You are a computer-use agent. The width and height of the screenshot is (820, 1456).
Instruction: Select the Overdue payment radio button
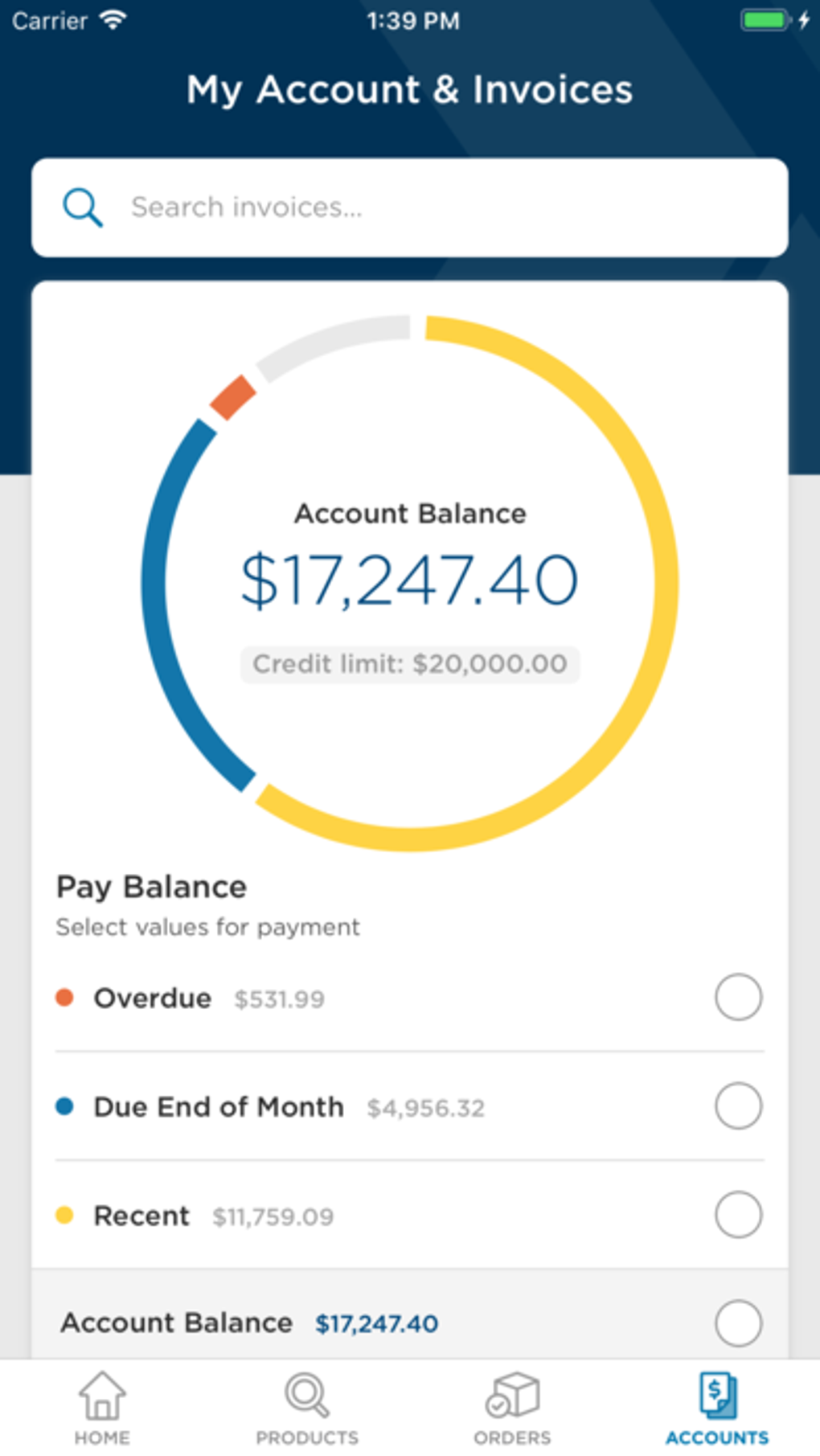point(737,997)
